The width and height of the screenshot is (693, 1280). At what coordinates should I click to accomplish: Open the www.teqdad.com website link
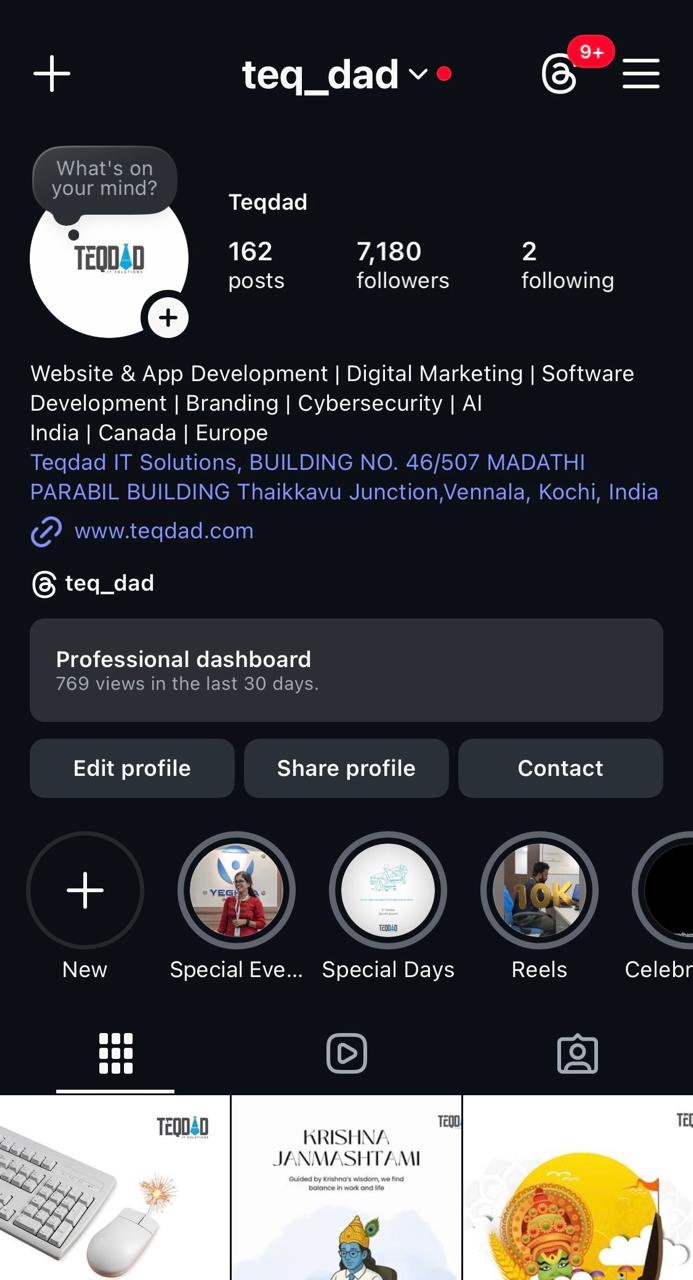tap(163, 531)
